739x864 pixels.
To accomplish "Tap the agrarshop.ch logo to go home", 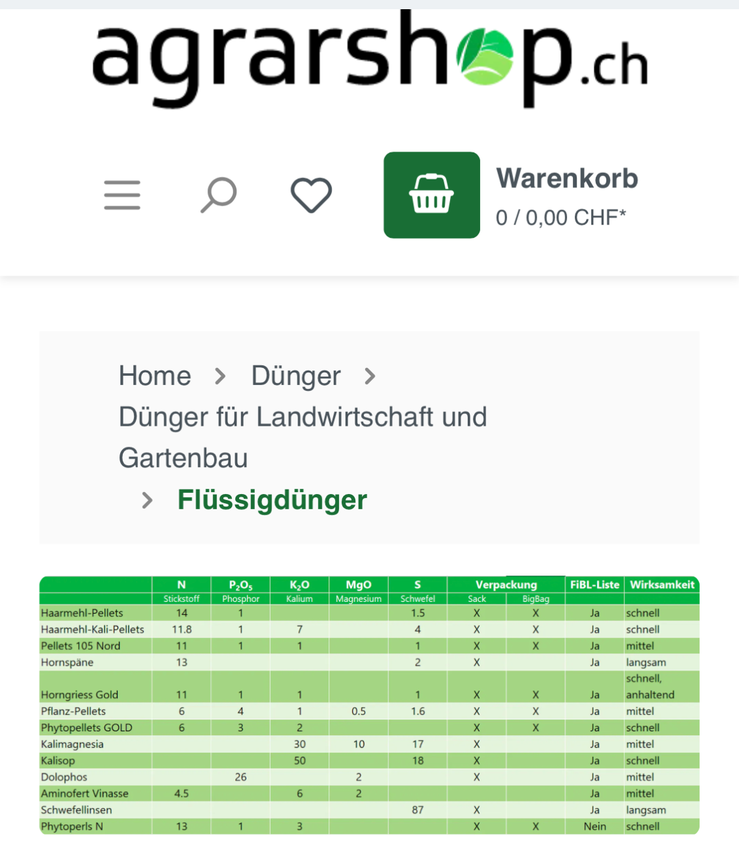I will click(x=369, y=58).
